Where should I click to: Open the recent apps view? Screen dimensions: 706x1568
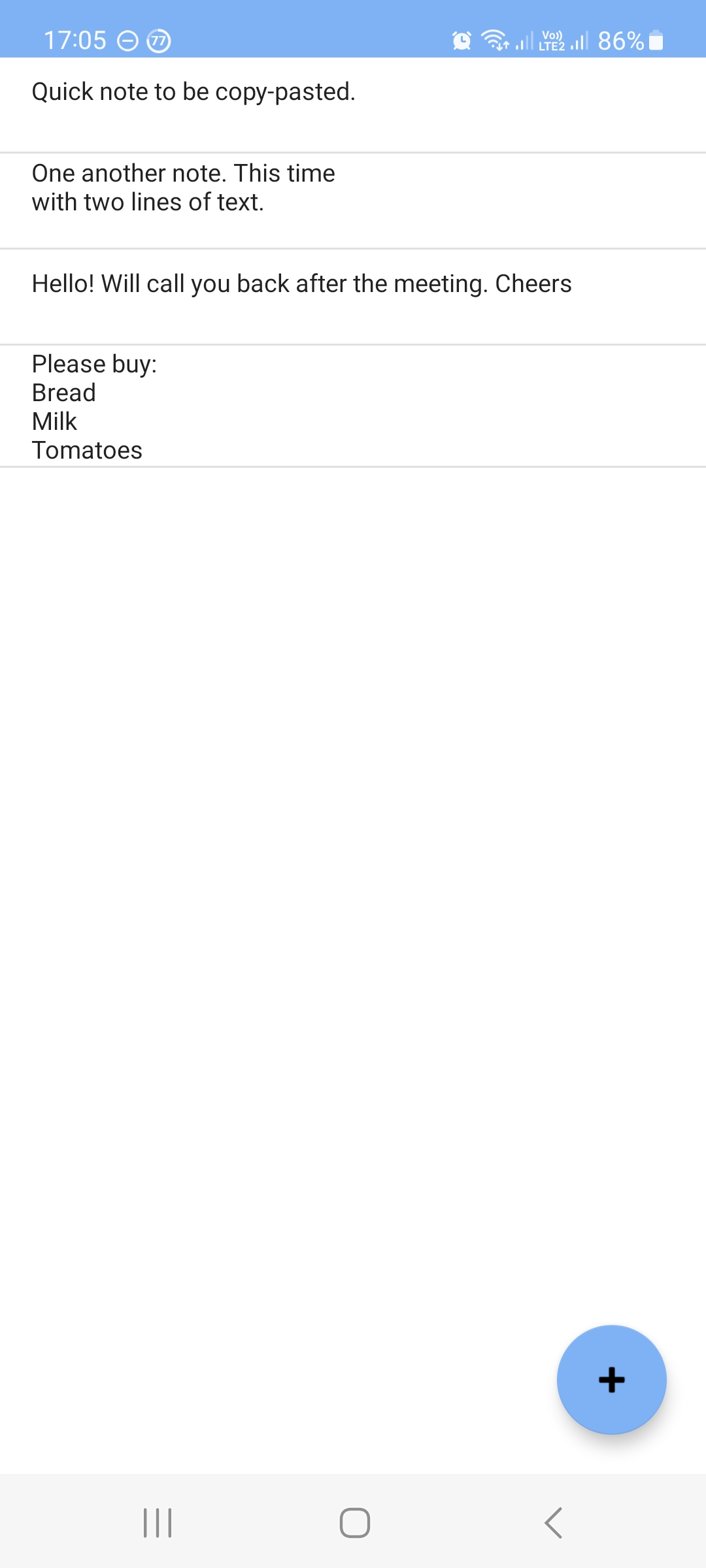point(158,1523)
